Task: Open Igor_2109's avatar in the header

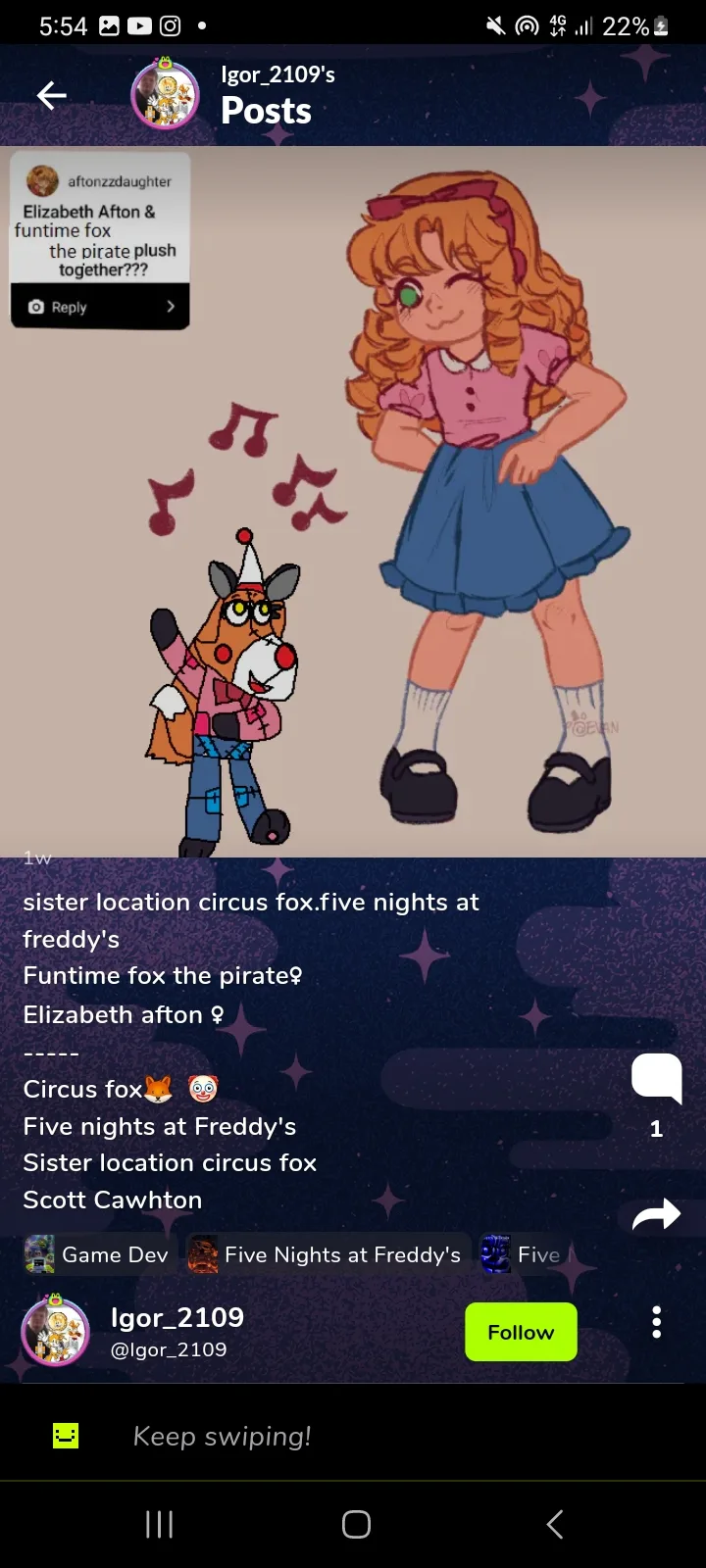Action: click(166, 95)
